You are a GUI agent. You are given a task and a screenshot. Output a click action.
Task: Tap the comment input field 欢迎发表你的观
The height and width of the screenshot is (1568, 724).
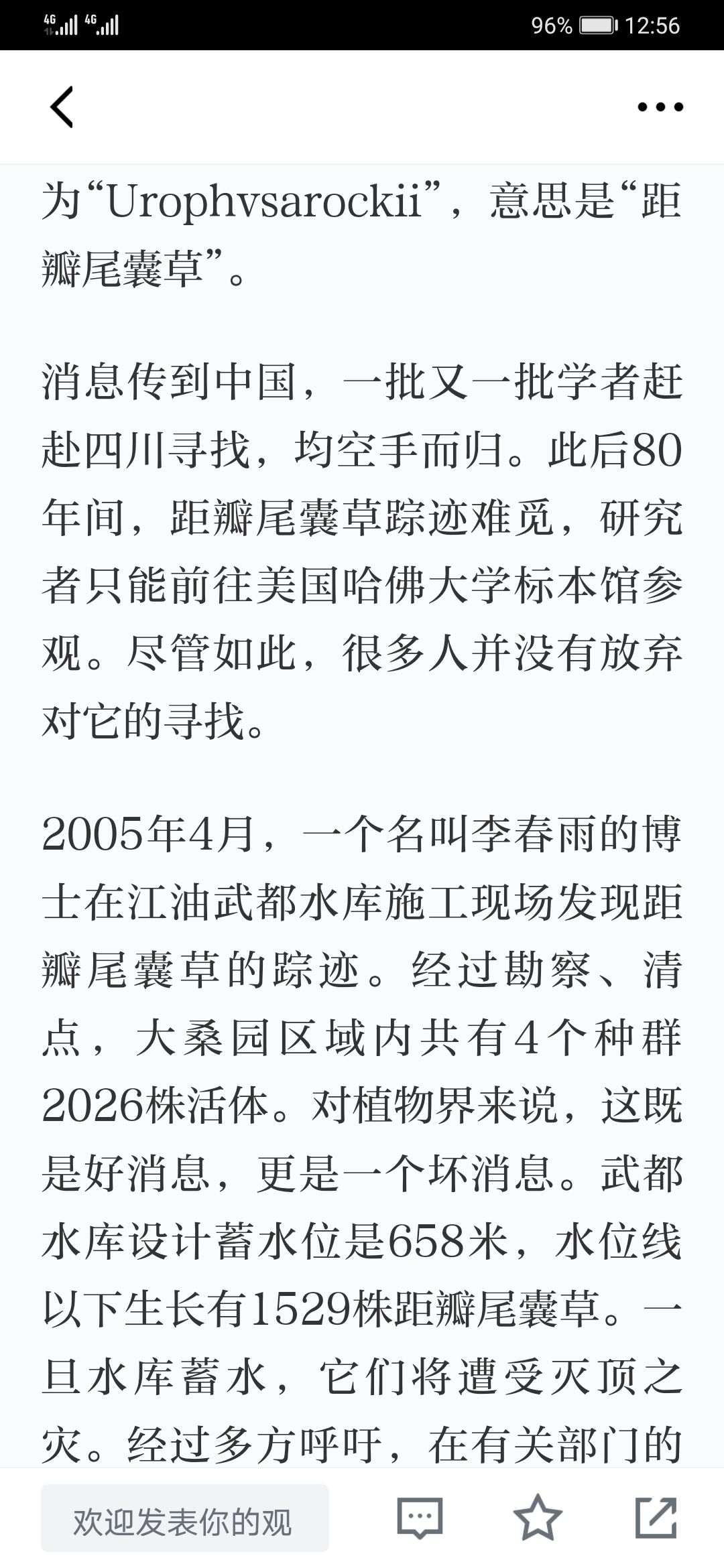tap(185, 1518)
